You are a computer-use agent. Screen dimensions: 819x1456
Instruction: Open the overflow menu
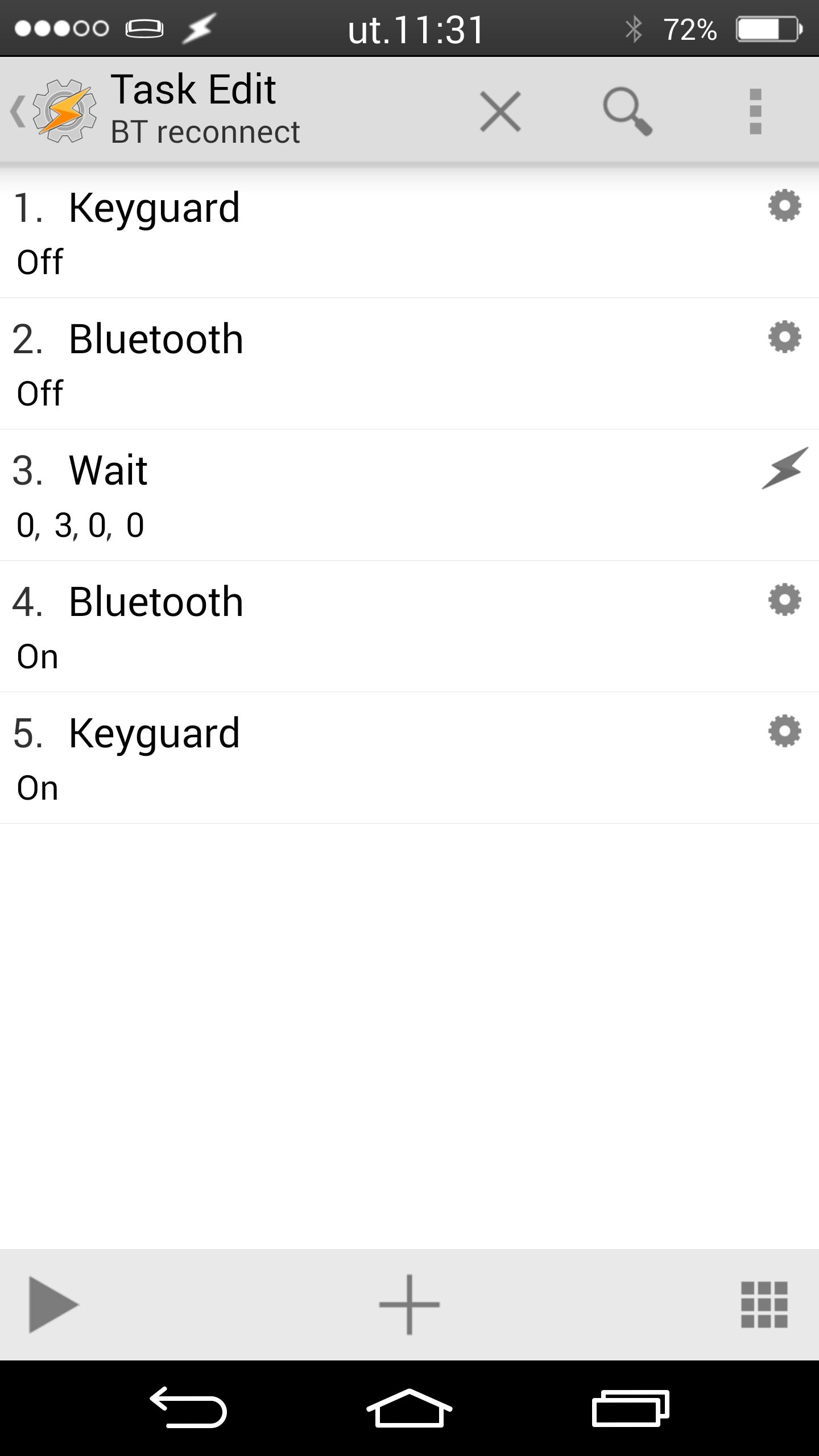coord(755,111)
